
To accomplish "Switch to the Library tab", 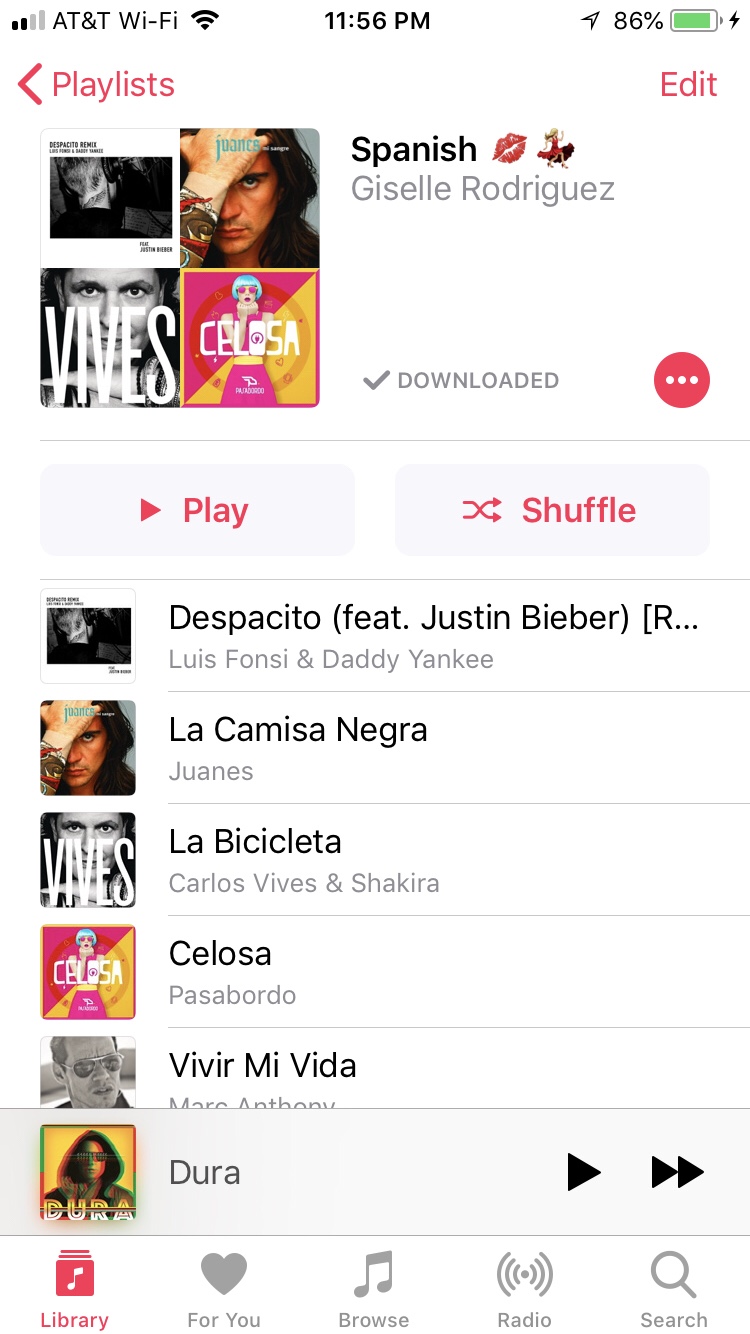I will coord(74,1288).
